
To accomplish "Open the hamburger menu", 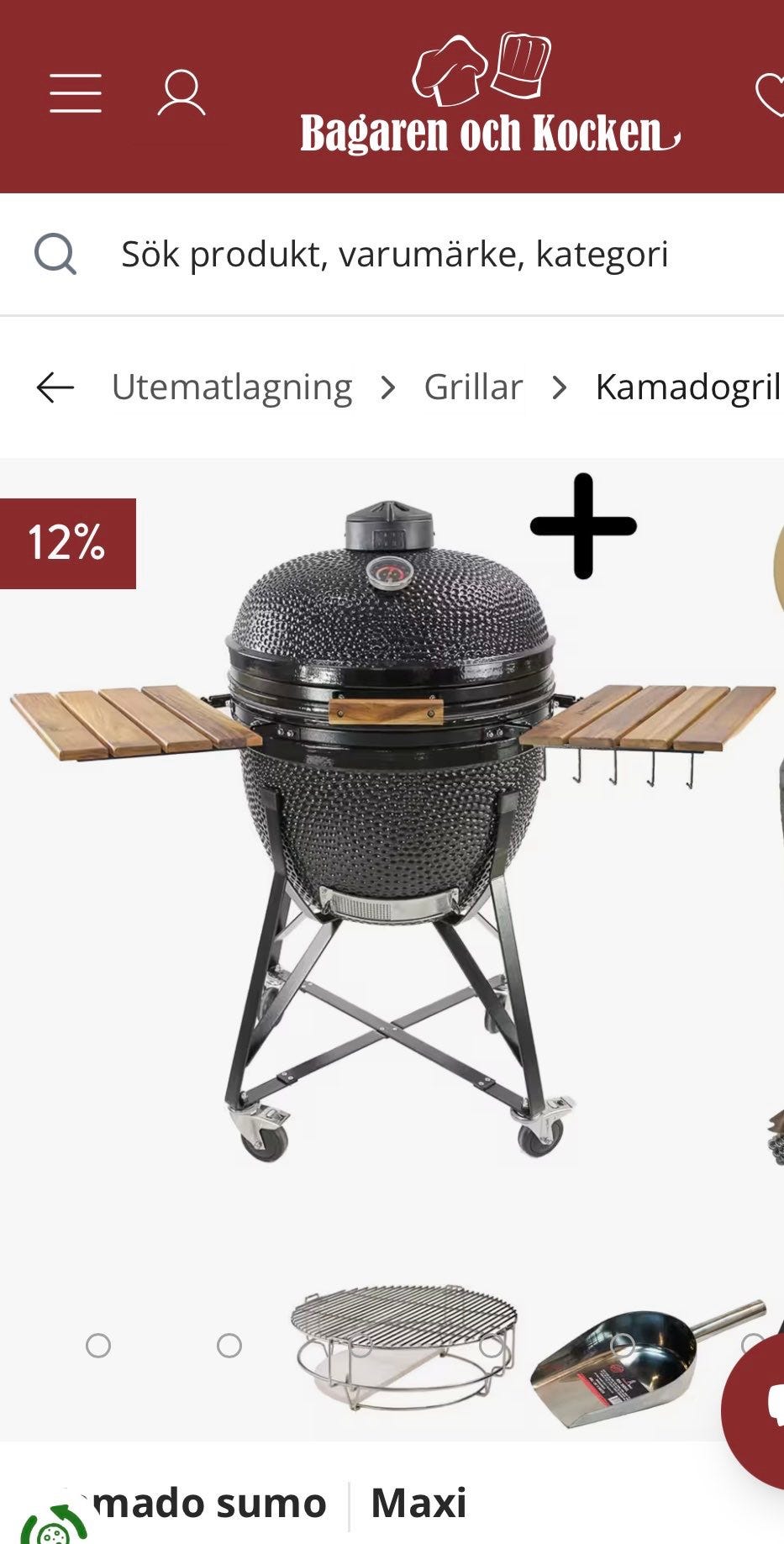I will click(x=76, y=92).
